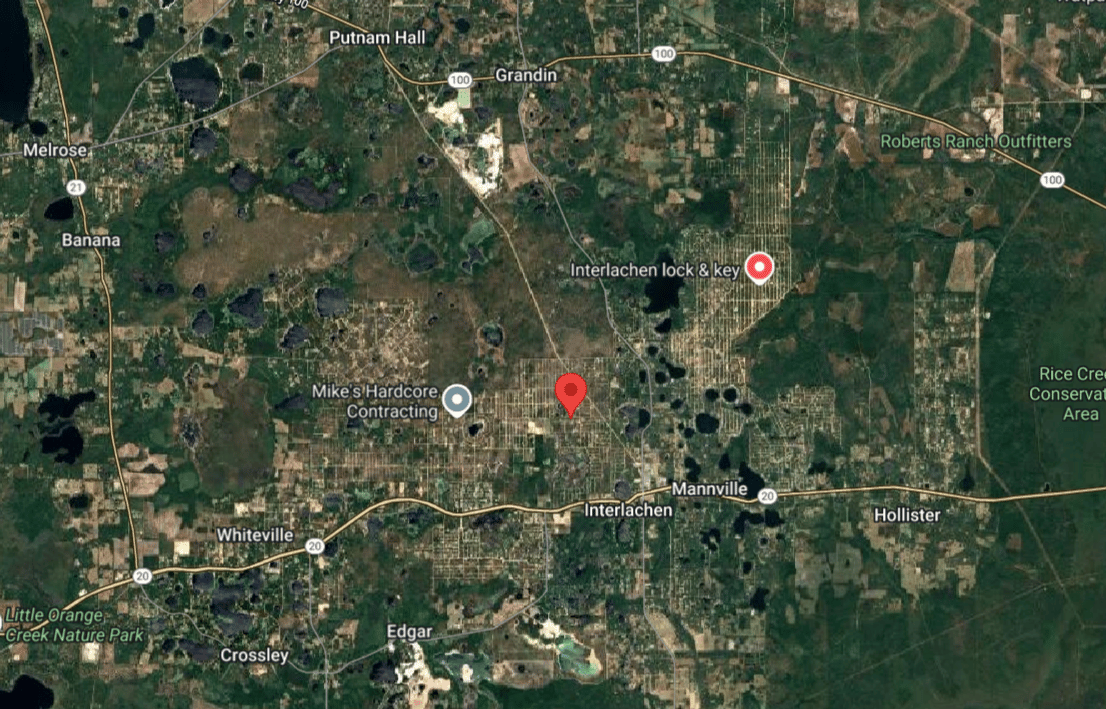This screenshot has height=709, width=1106.
Task: Open the Interlachen lock & key pin
Action: tap(761, 267)
